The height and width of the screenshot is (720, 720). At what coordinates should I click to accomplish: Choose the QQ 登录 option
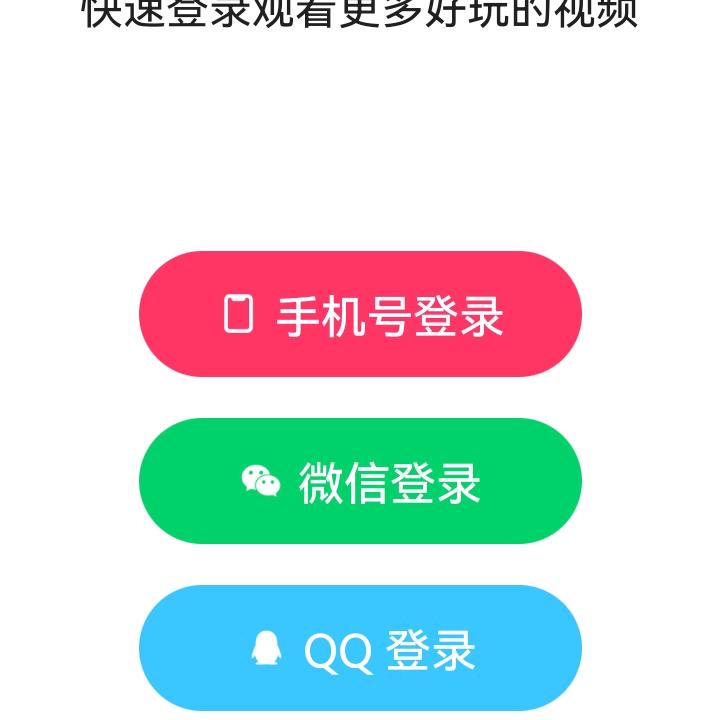click(x=360, y=648)
